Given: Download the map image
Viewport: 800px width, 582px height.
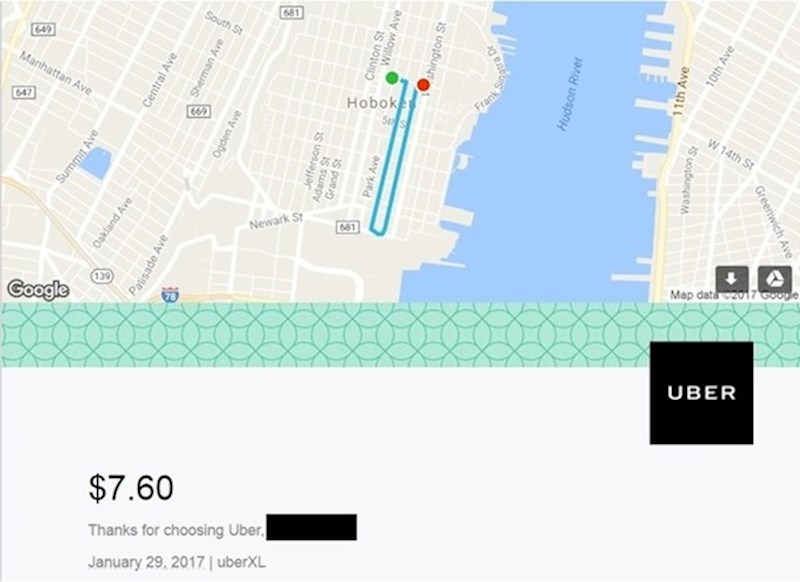Looking at the screenshot, I should point(731,279).
